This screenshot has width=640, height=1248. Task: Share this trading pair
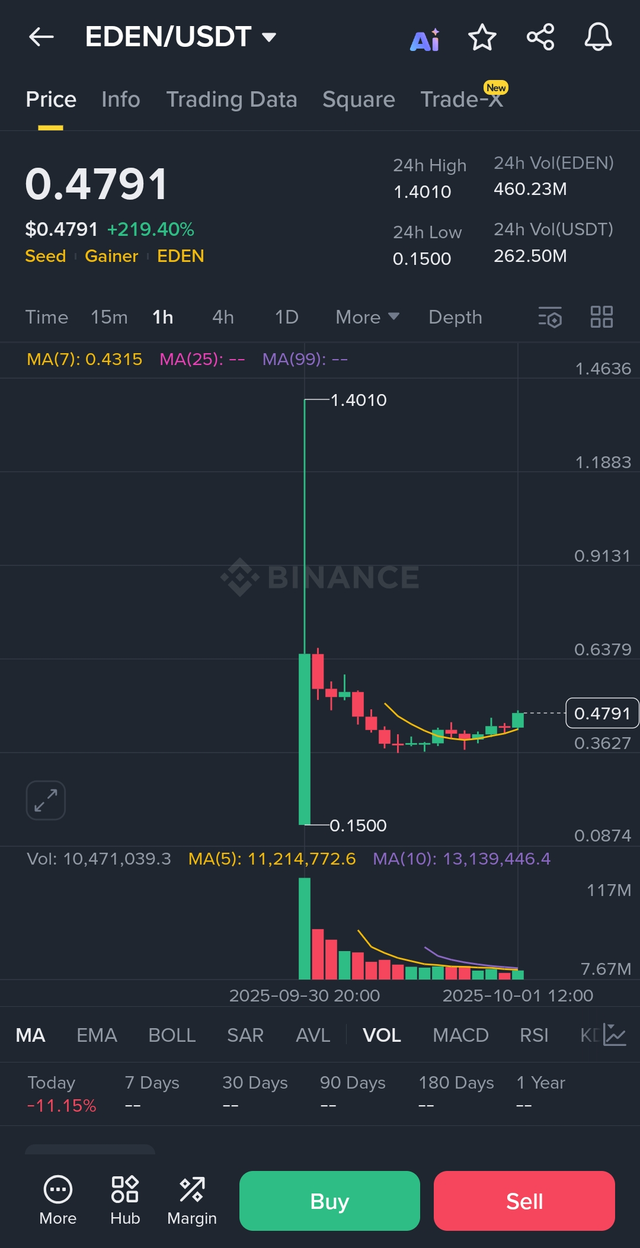coord(540,38)
